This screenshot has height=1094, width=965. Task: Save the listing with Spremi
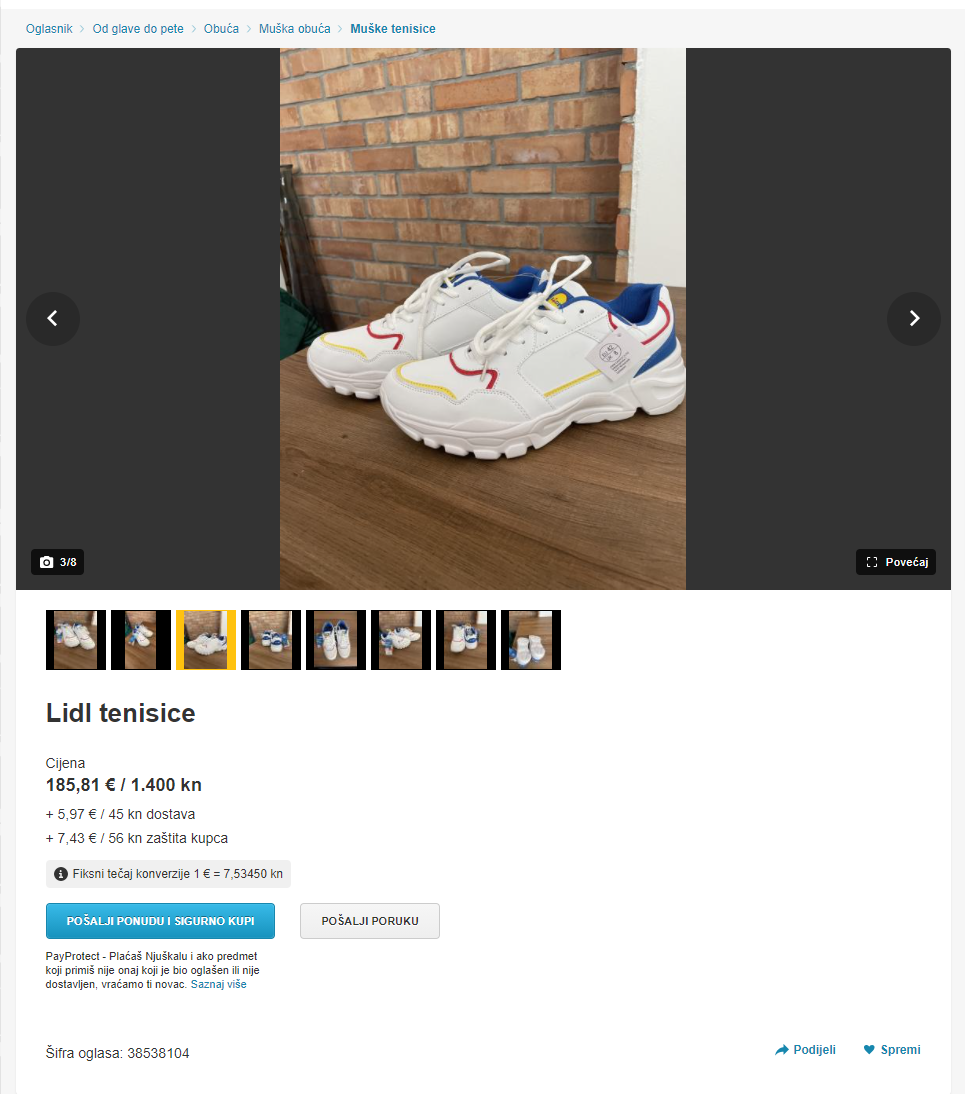(892, 1050)
